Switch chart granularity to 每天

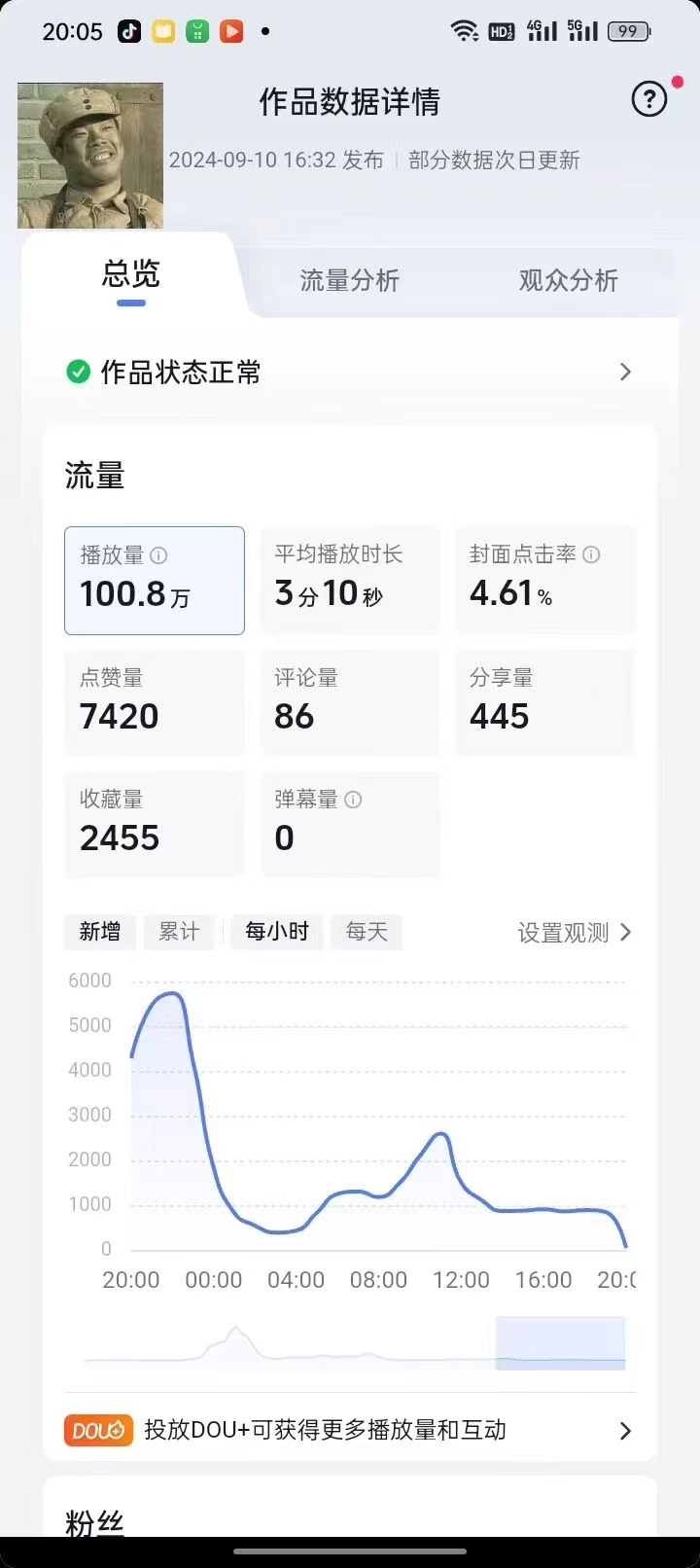[367, 932]
